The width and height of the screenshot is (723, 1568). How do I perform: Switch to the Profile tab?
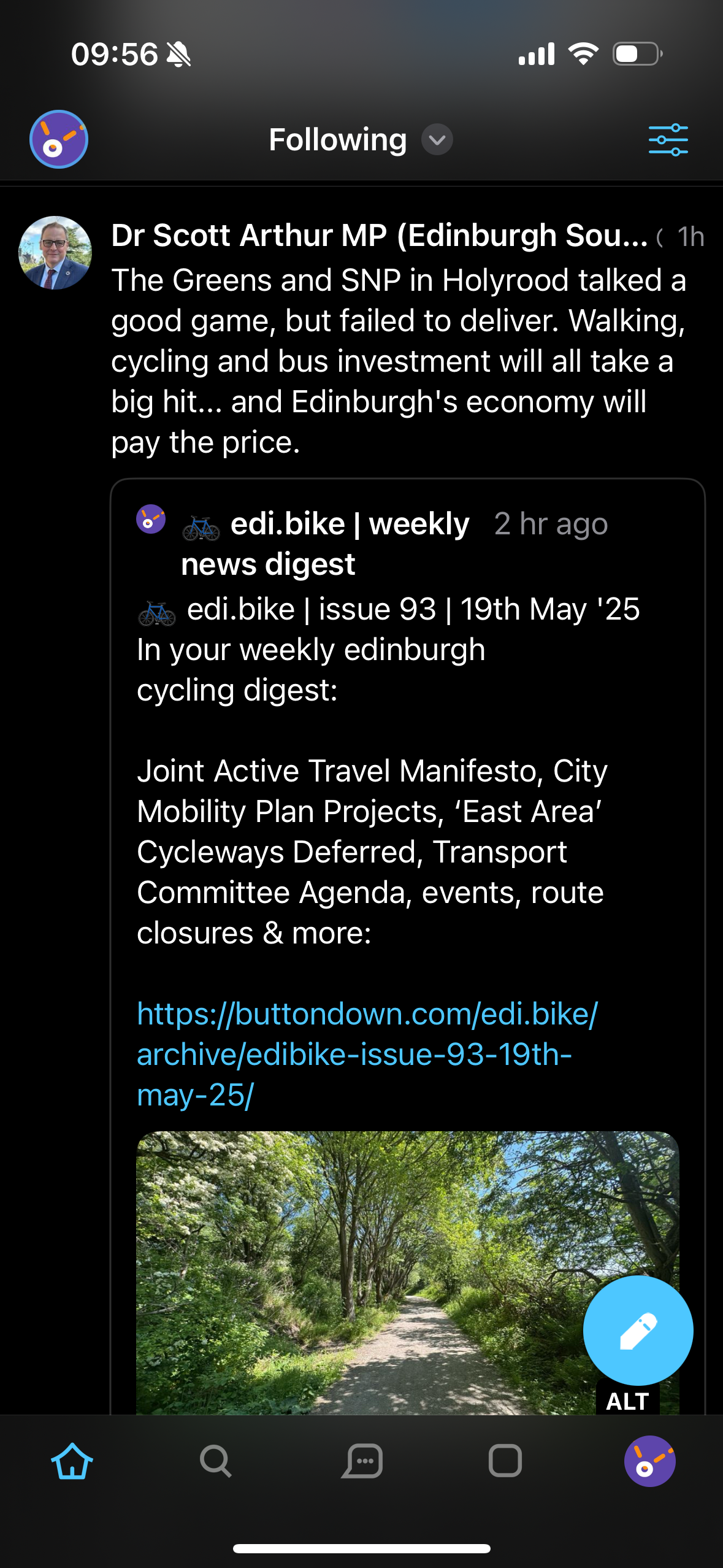(649, 1461)
